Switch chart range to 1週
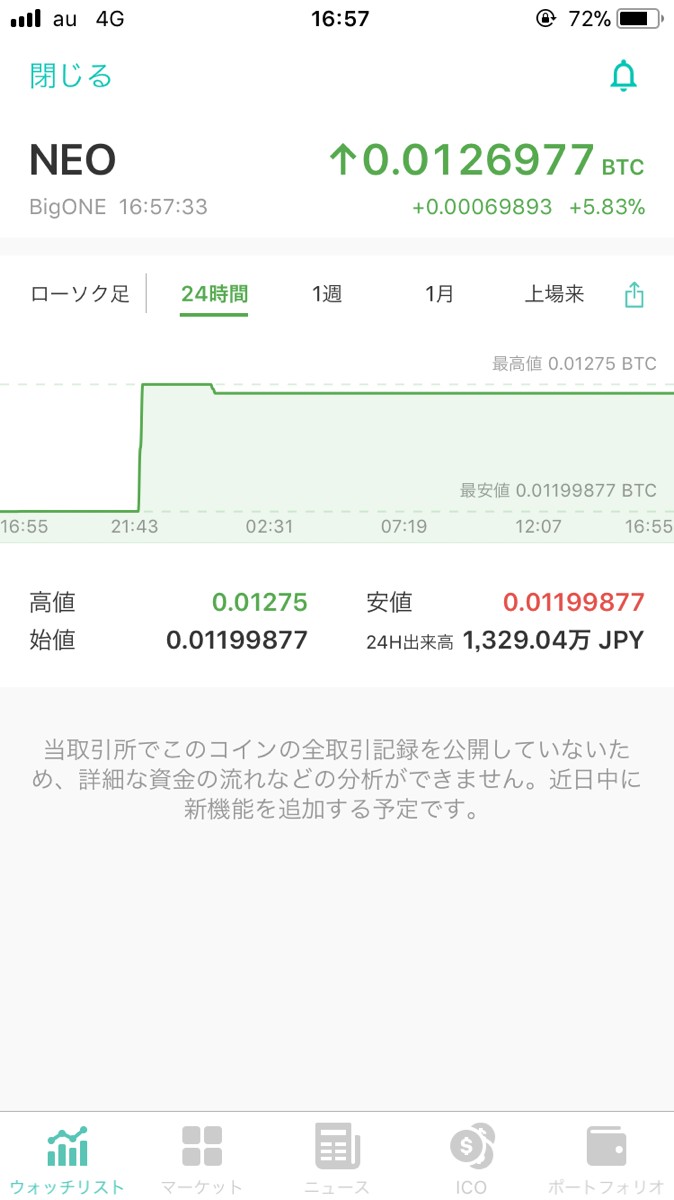674x1200 pixels. tap(327, 294)
